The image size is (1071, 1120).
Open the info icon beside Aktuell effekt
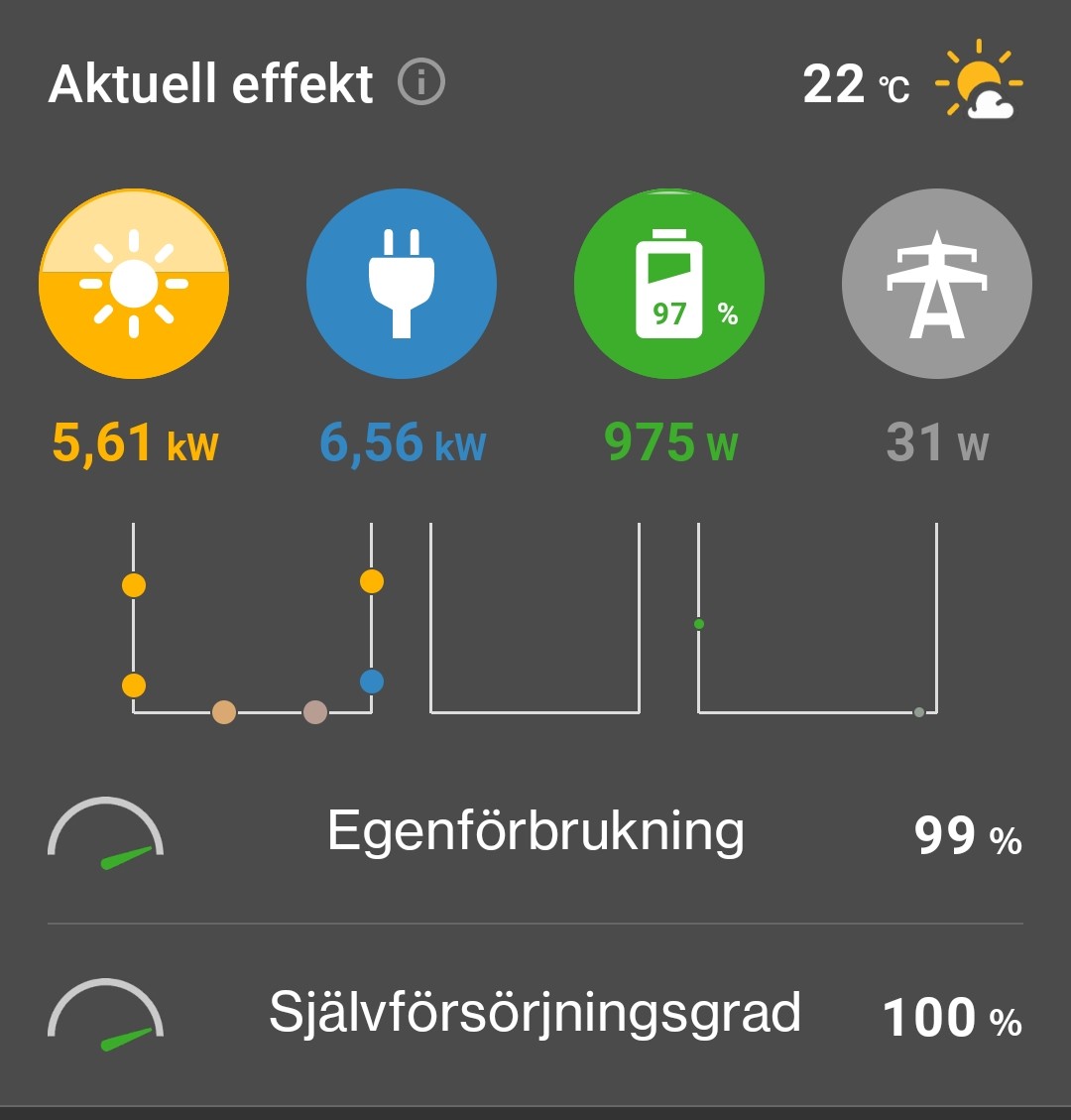(x=421, y=83)
